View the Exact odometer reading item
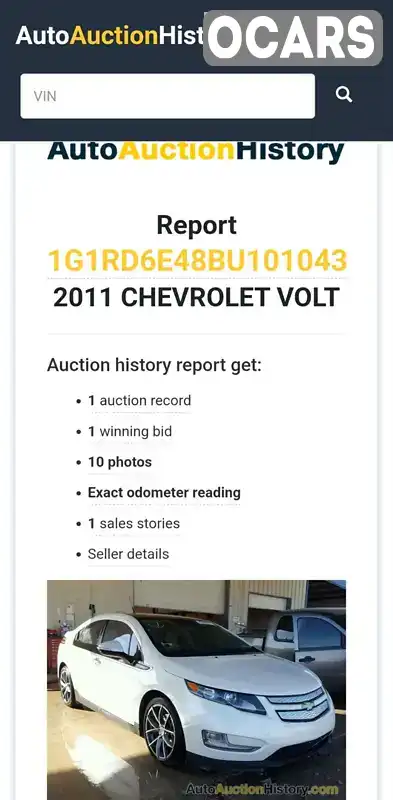Image resolution: width=393 pixels, height=800 pixels. [x=164, y=493]
